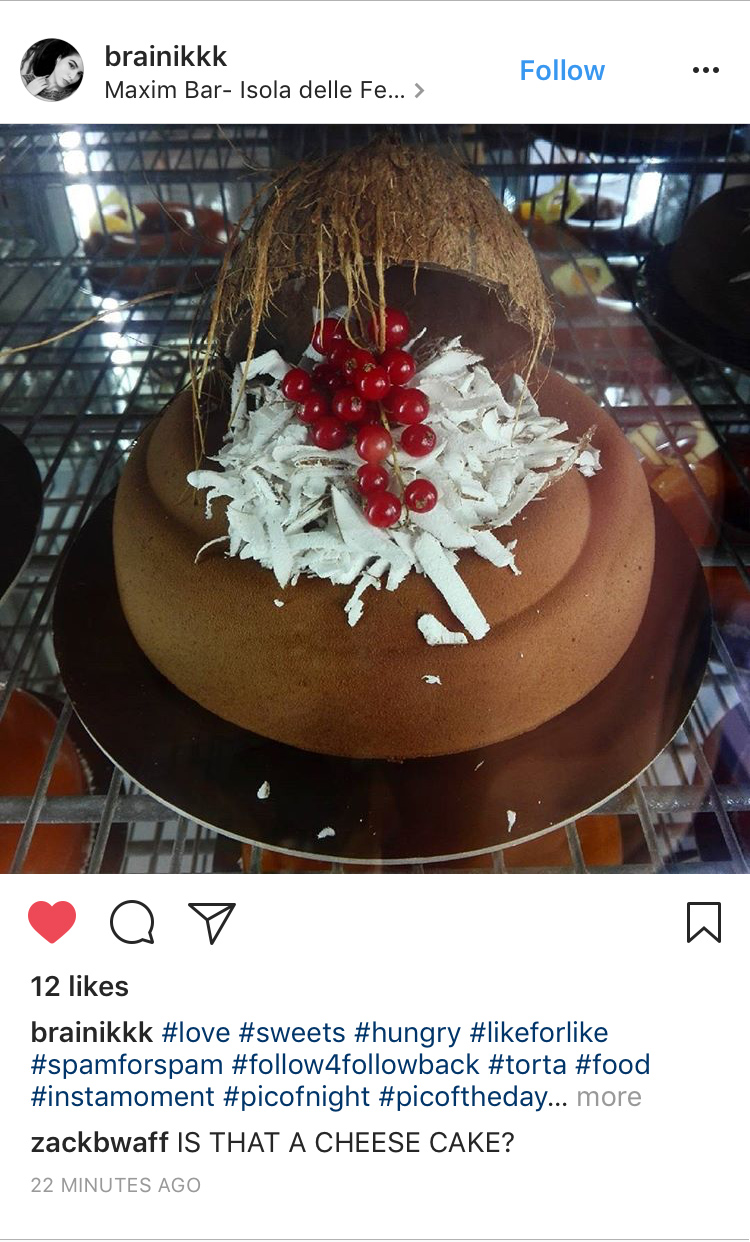This screenshot has height=1242, width=750.
Task: Expand the caption with "more"
Action: 609,1096
